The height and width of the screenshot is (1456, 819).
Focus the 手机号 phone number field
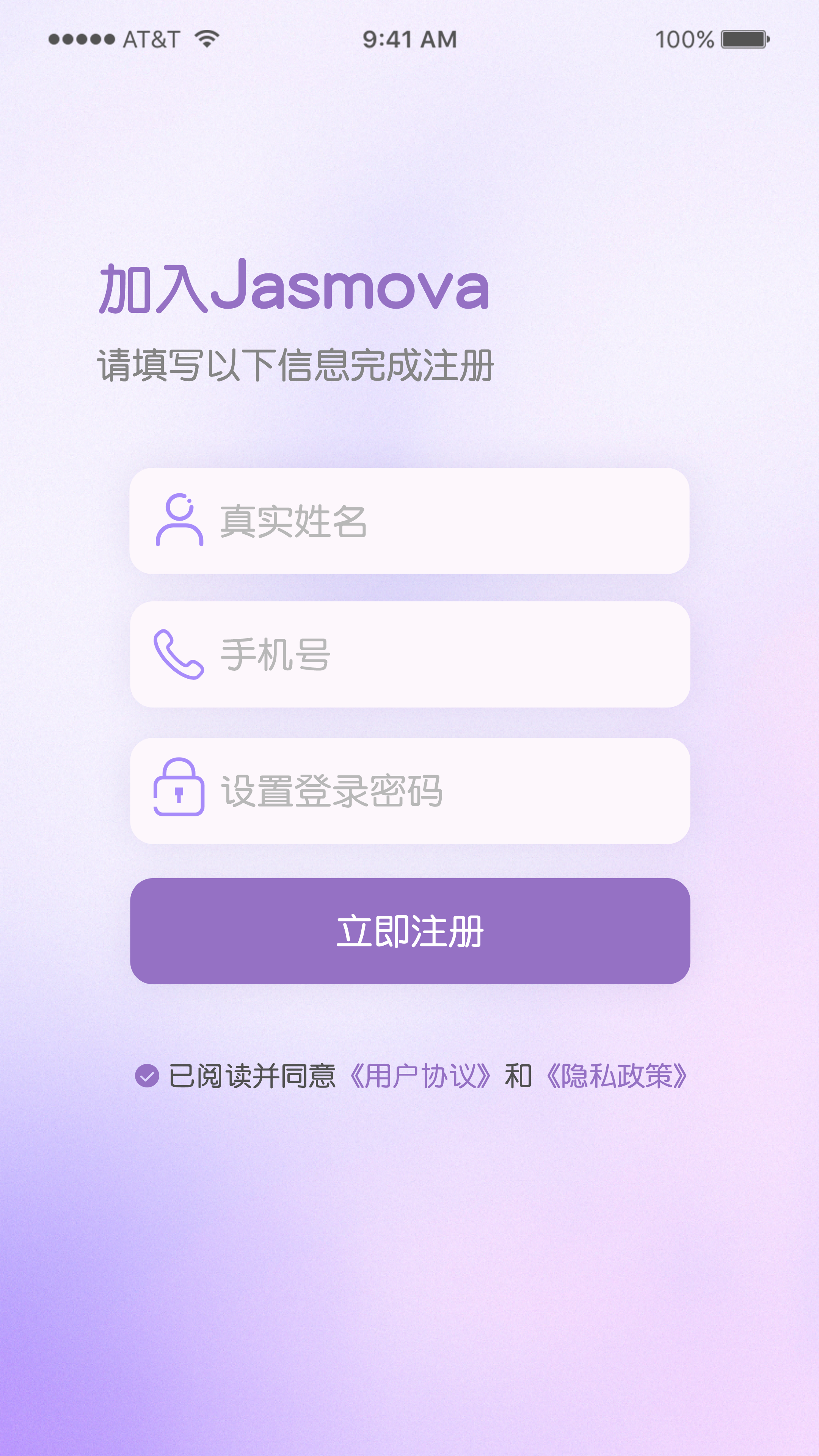click(409, 654)
